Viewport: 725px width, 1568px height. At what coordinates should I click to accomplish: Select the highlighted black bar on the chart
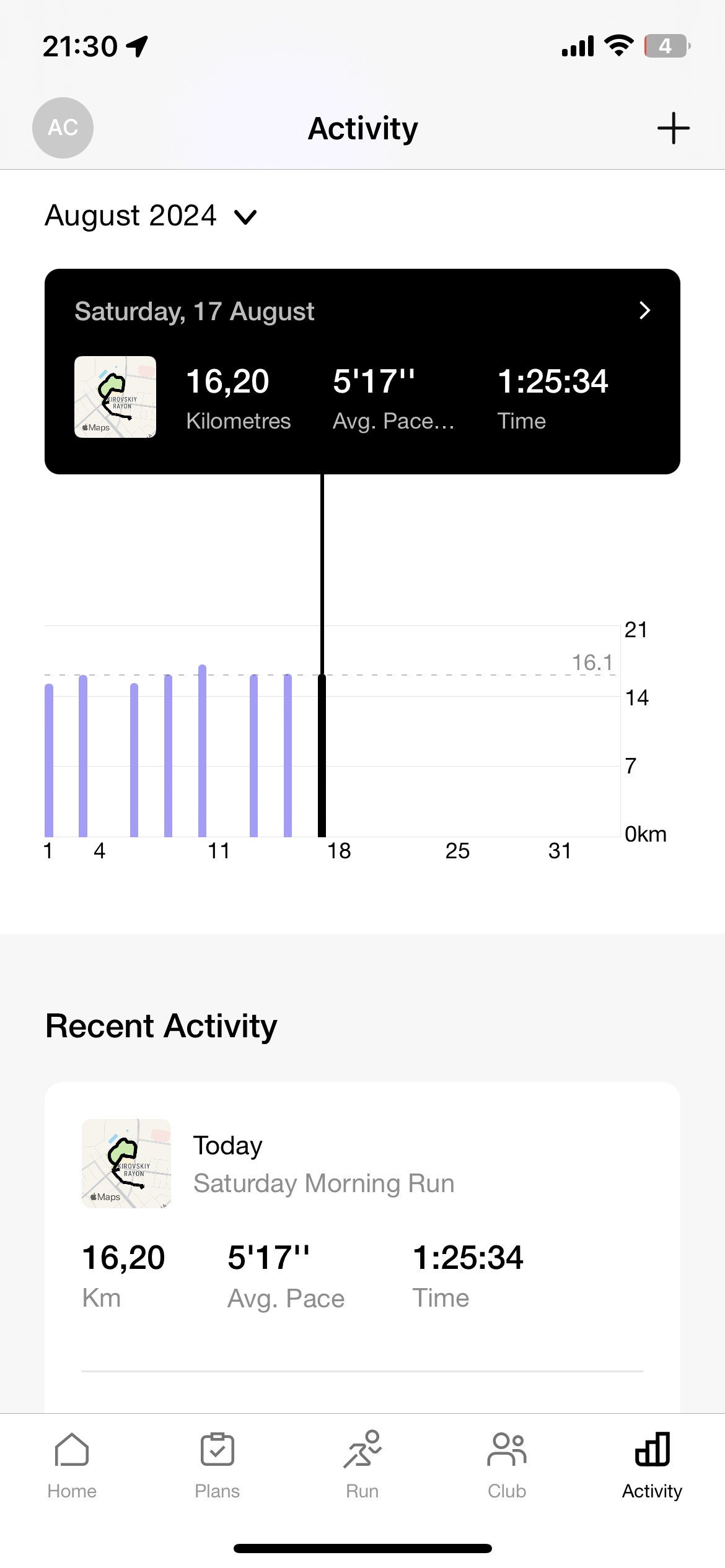click(322, 756)
